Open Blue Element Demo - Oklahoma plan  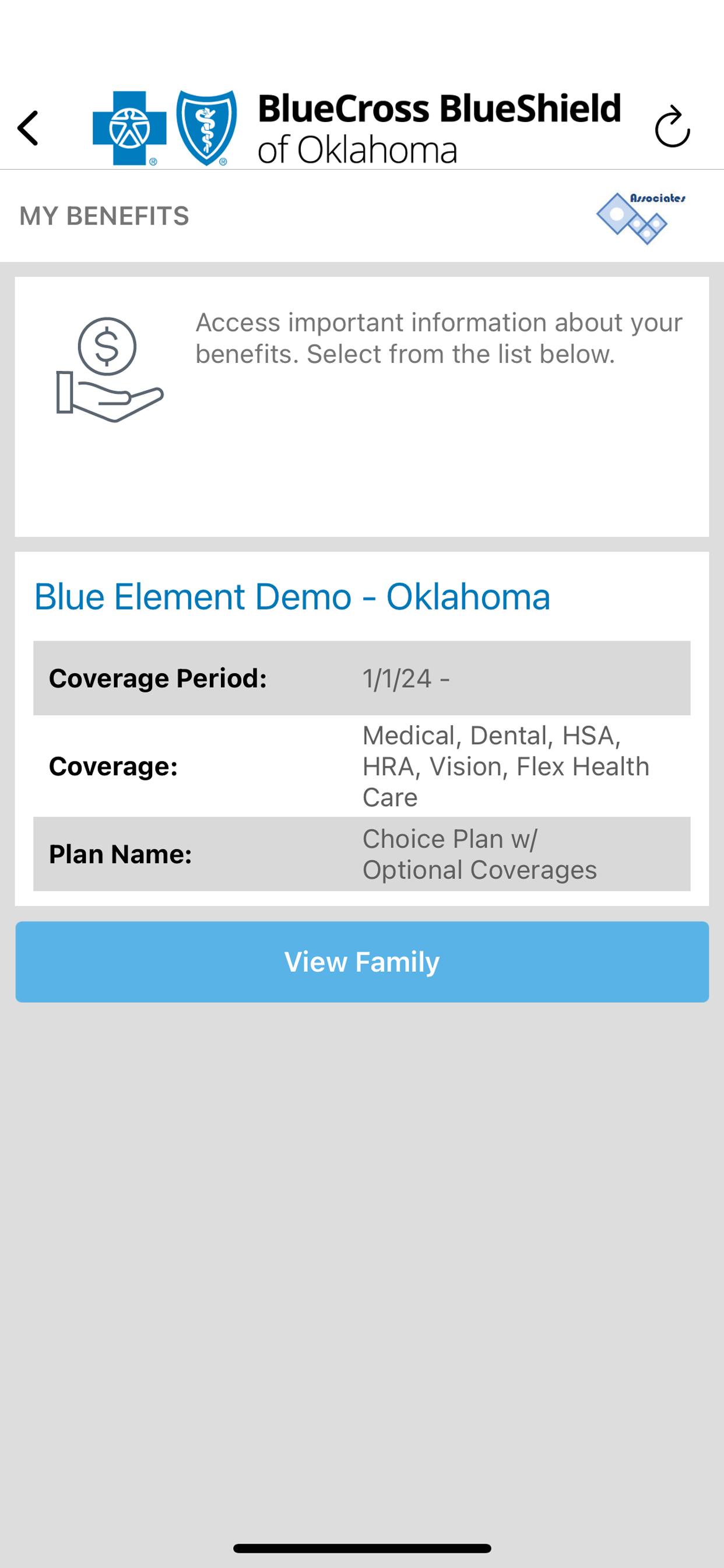pos(292,596)
